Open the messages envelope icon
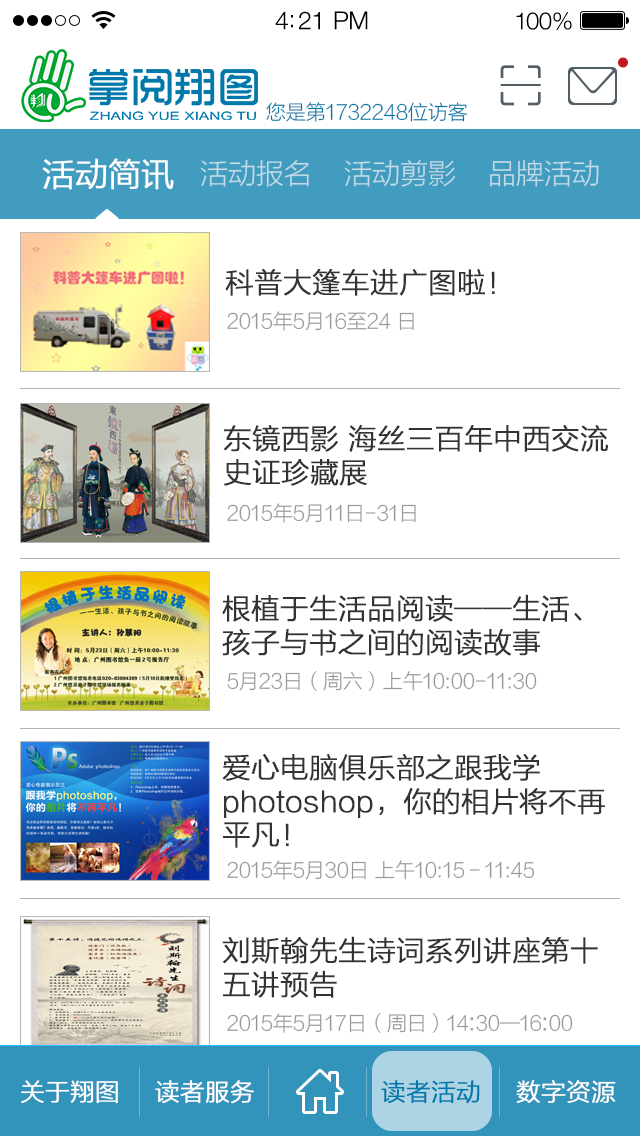The height and width of the screenshot is (1136, 640). click(x=592, y=86)
